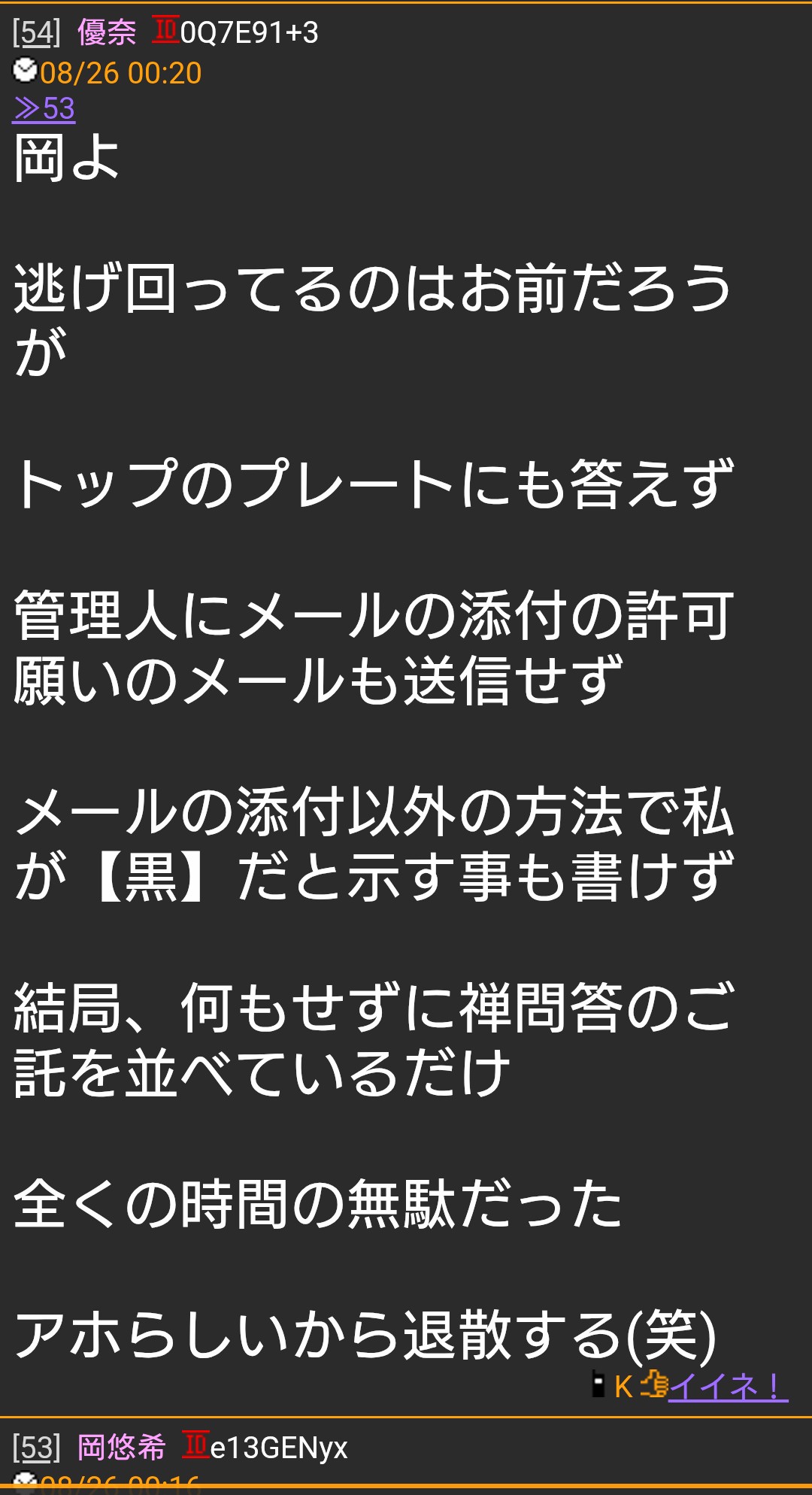Screen dimensions: 812x1495
Task: Open post number [53] link
Action: point(36,1448)
